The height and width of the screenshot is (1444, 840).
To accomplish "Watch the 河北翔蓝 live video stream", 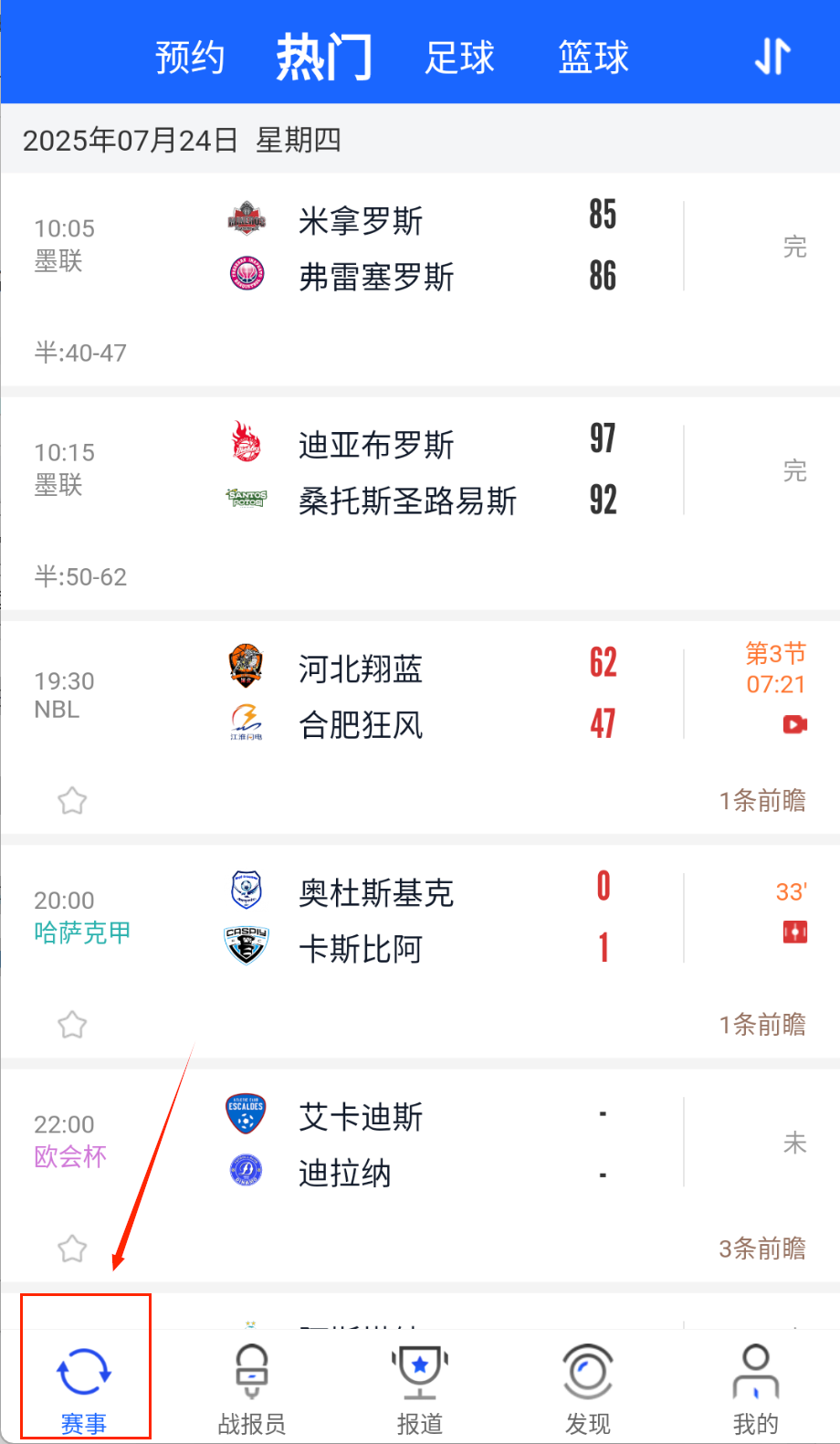I will pos(794,724).
